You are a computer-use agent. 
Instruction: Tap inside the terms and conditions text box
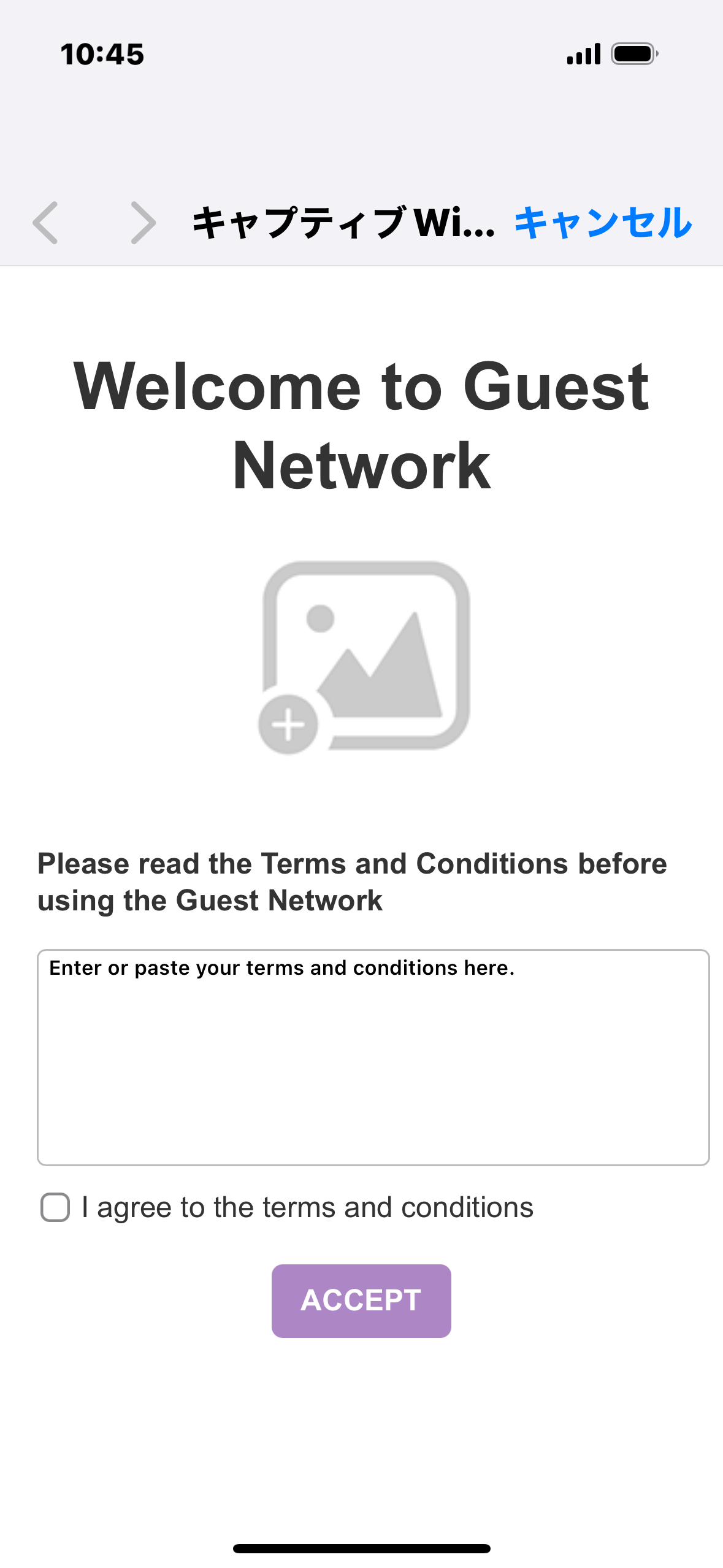[x=373, y=1057]
